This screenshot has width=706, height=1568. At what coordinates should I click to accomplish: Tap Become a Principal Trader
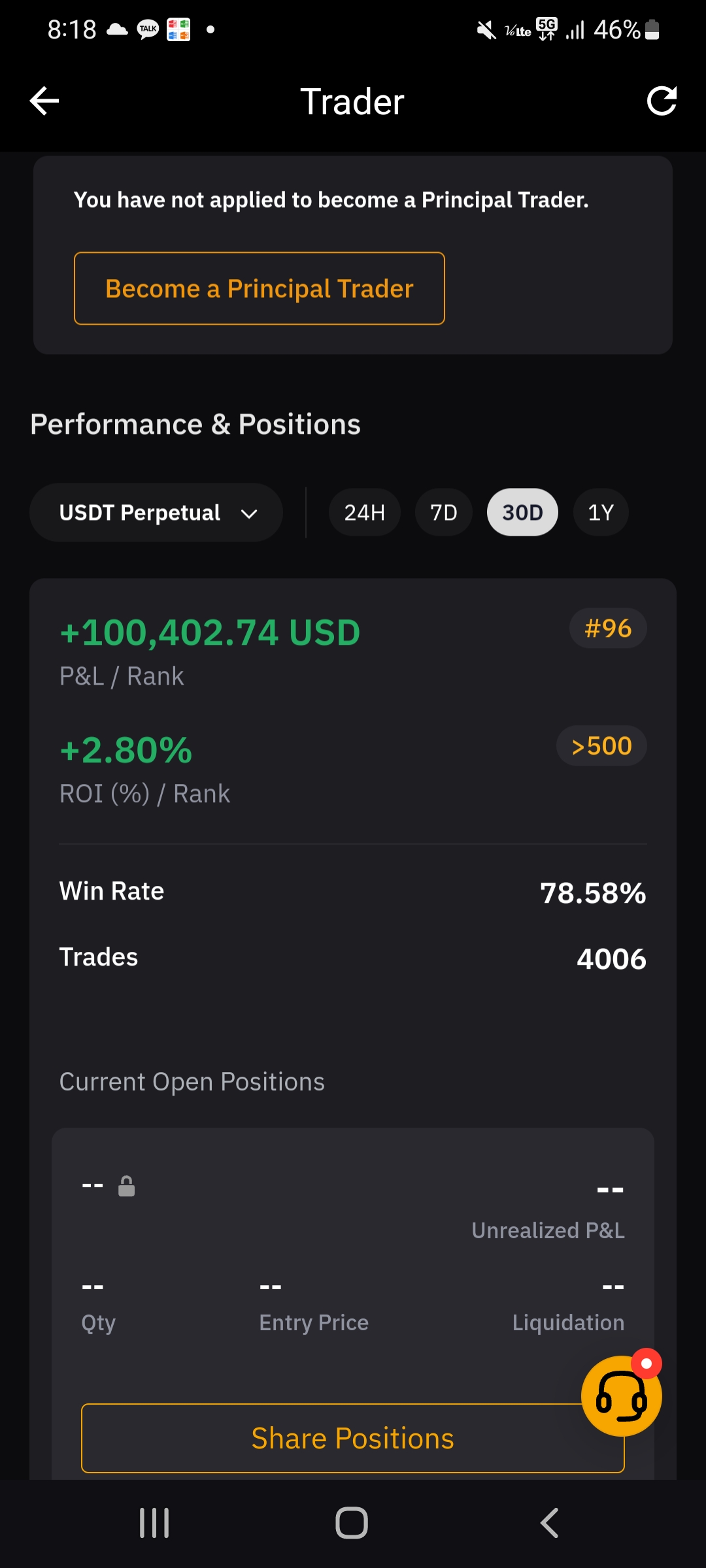point(260,288)
